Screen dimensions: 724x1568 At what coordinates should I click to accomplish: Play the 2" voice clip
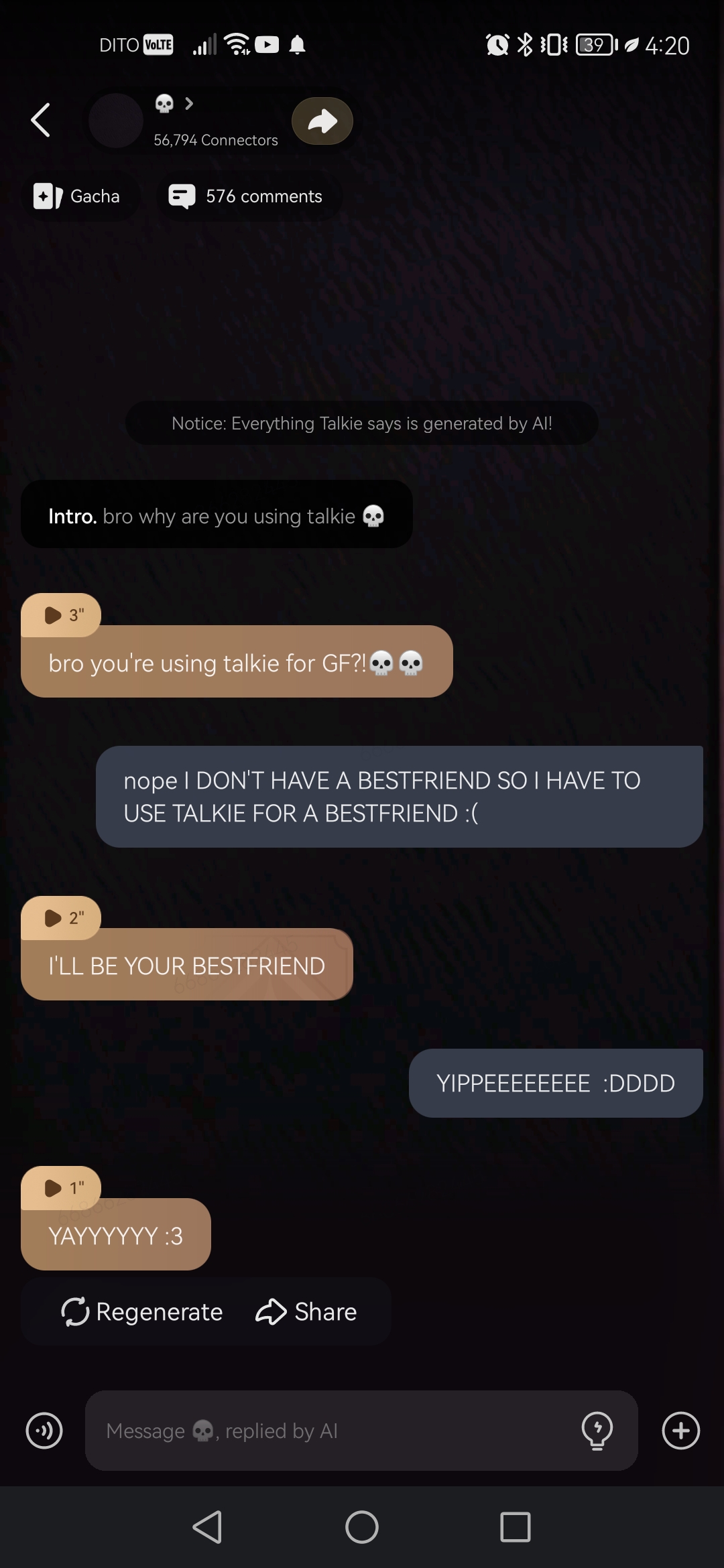coord(62,918)
